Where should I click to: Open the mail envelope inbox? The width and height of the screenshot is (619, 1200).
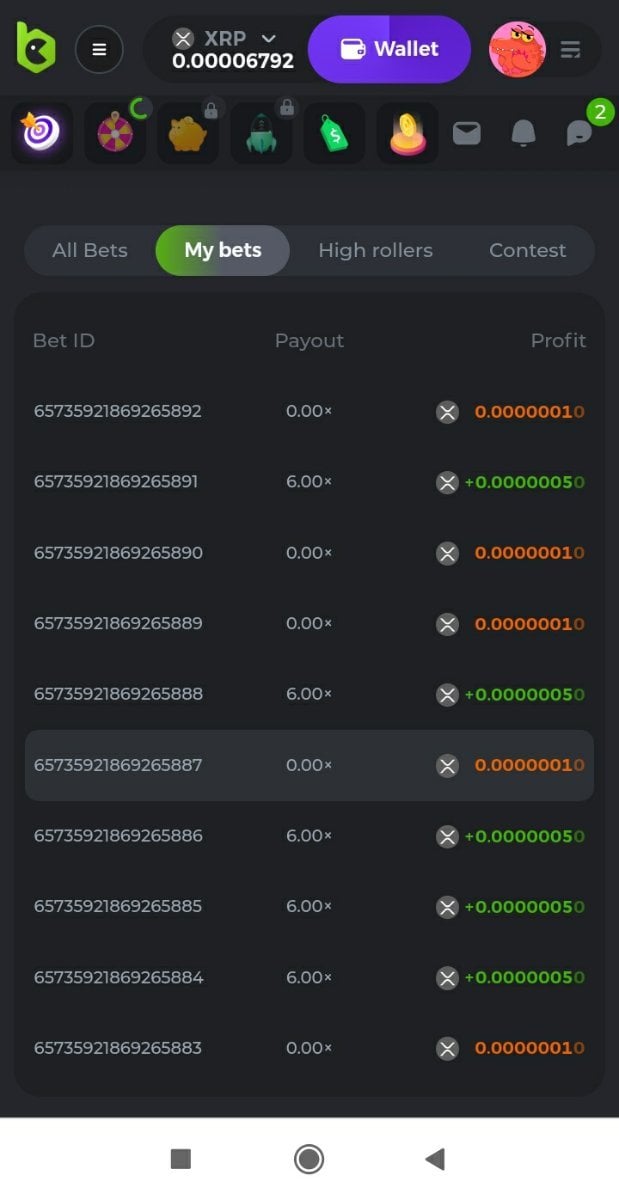click(467, 132)
